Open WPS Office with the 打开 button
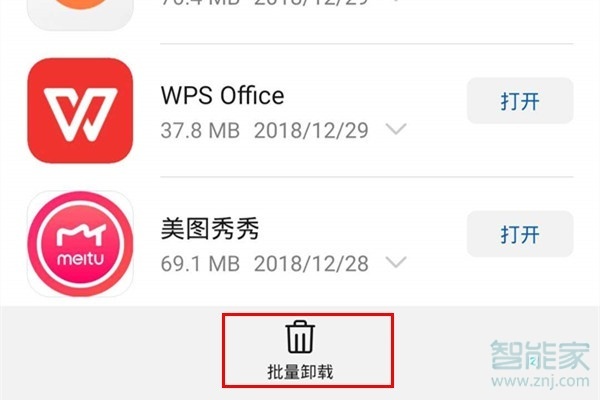The height and width of the screenshot is (400, 600). (519, 101)
